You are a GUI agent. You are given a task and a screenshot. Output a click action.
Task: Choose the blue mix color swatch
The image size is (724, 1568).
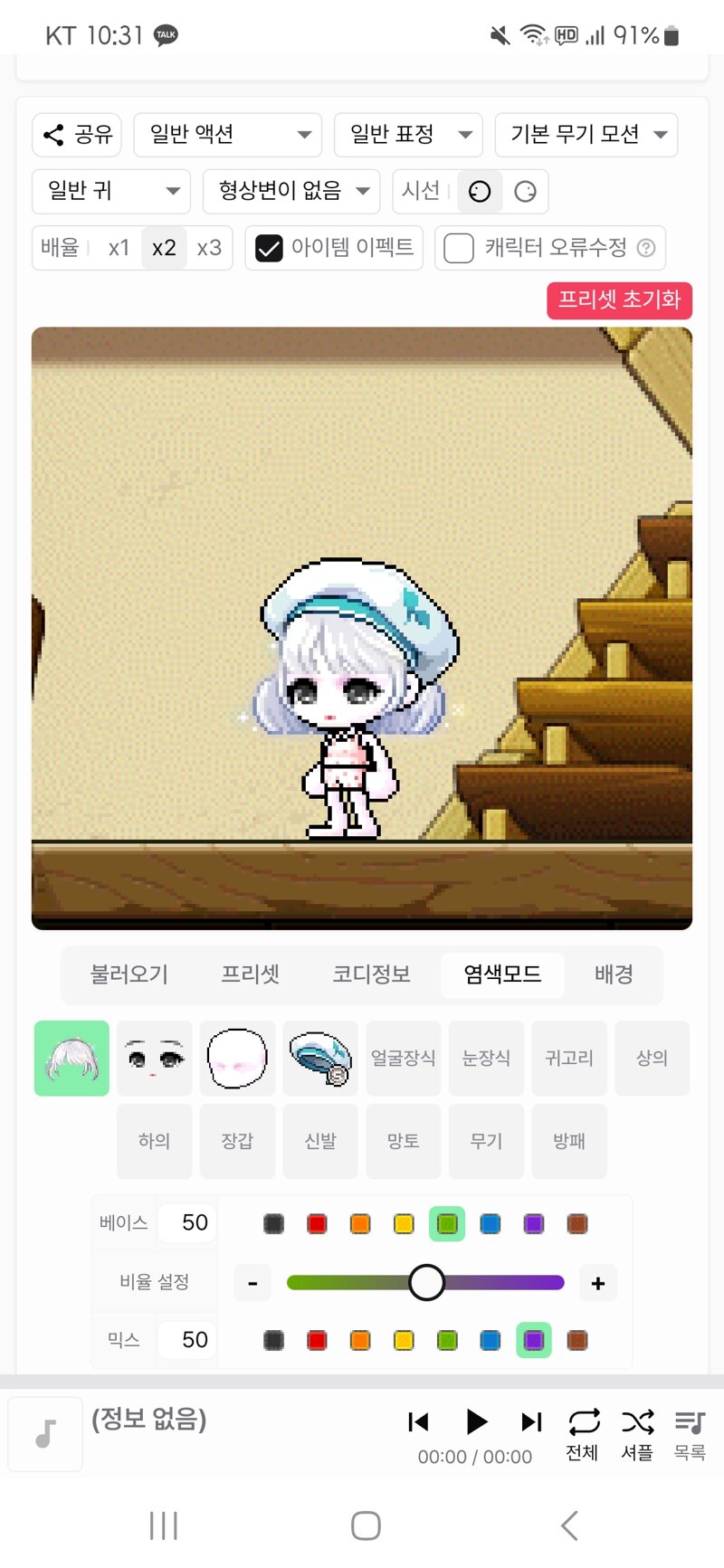(491, 1340)
